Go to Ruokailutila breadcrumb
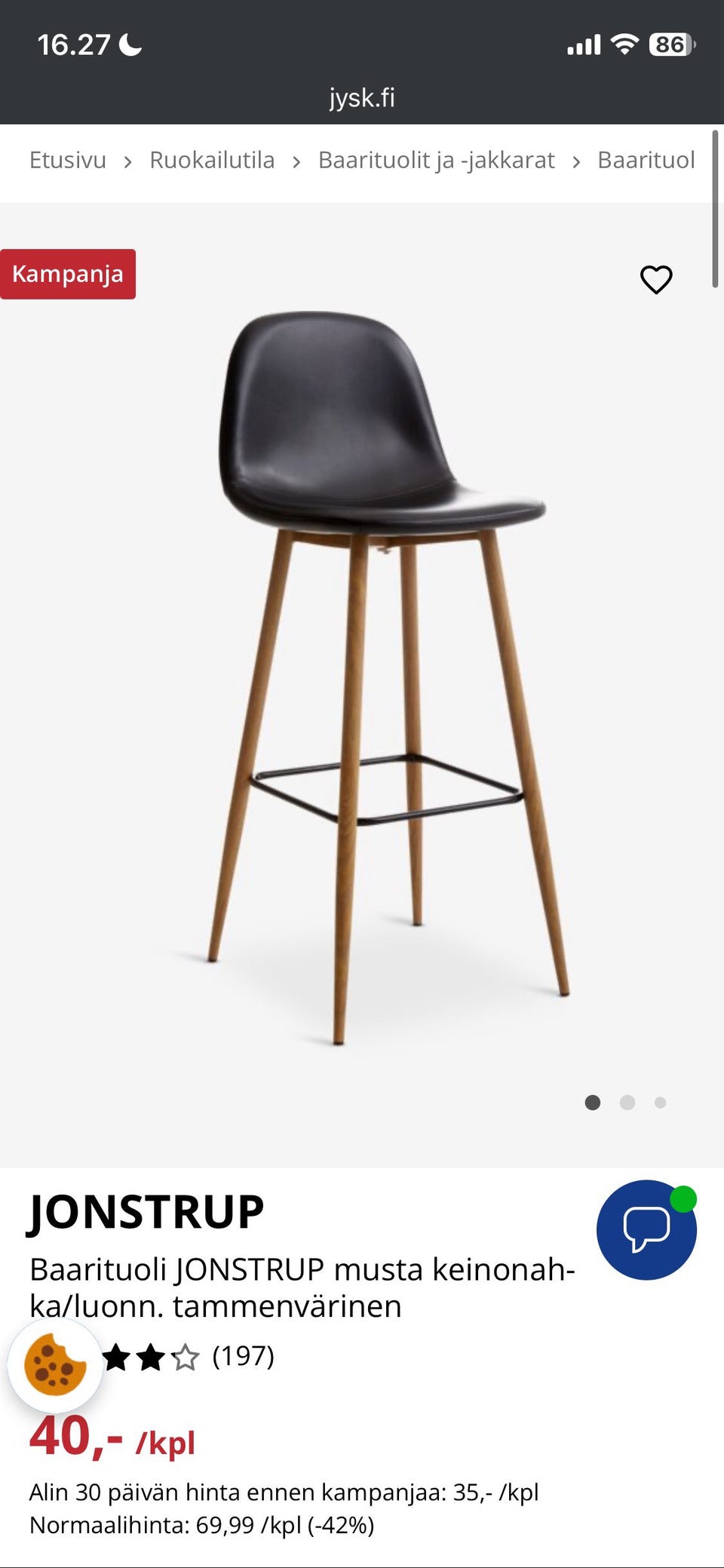 [212, 161]
